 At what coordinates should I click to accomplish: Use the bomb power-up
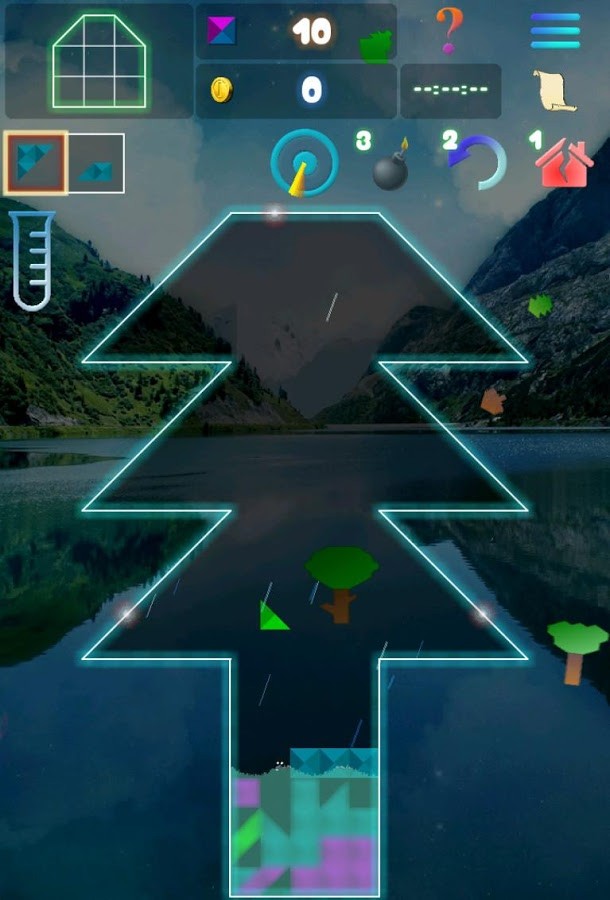click(390, 166)
